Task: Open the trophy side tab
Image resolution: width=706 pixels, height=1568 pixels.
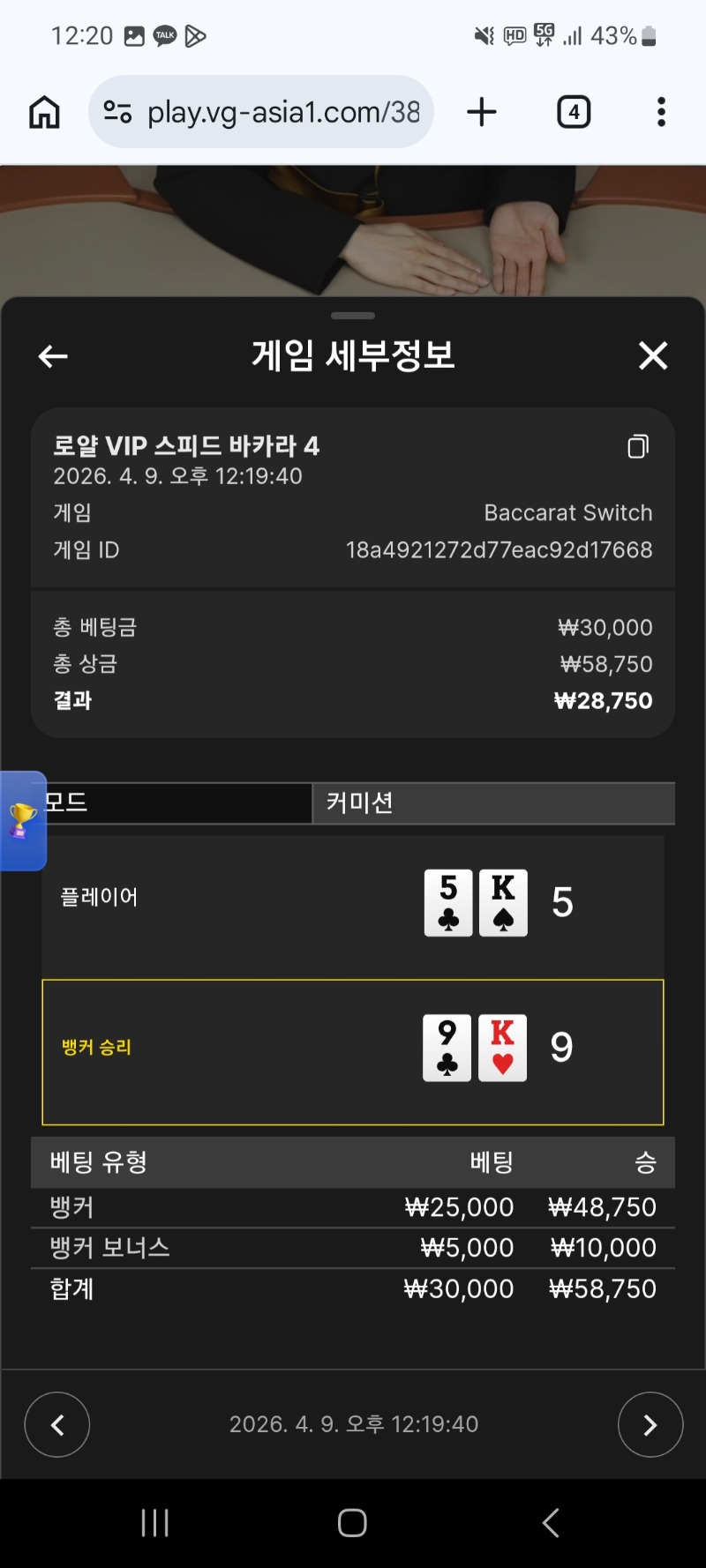Action: tap(23, 821)
